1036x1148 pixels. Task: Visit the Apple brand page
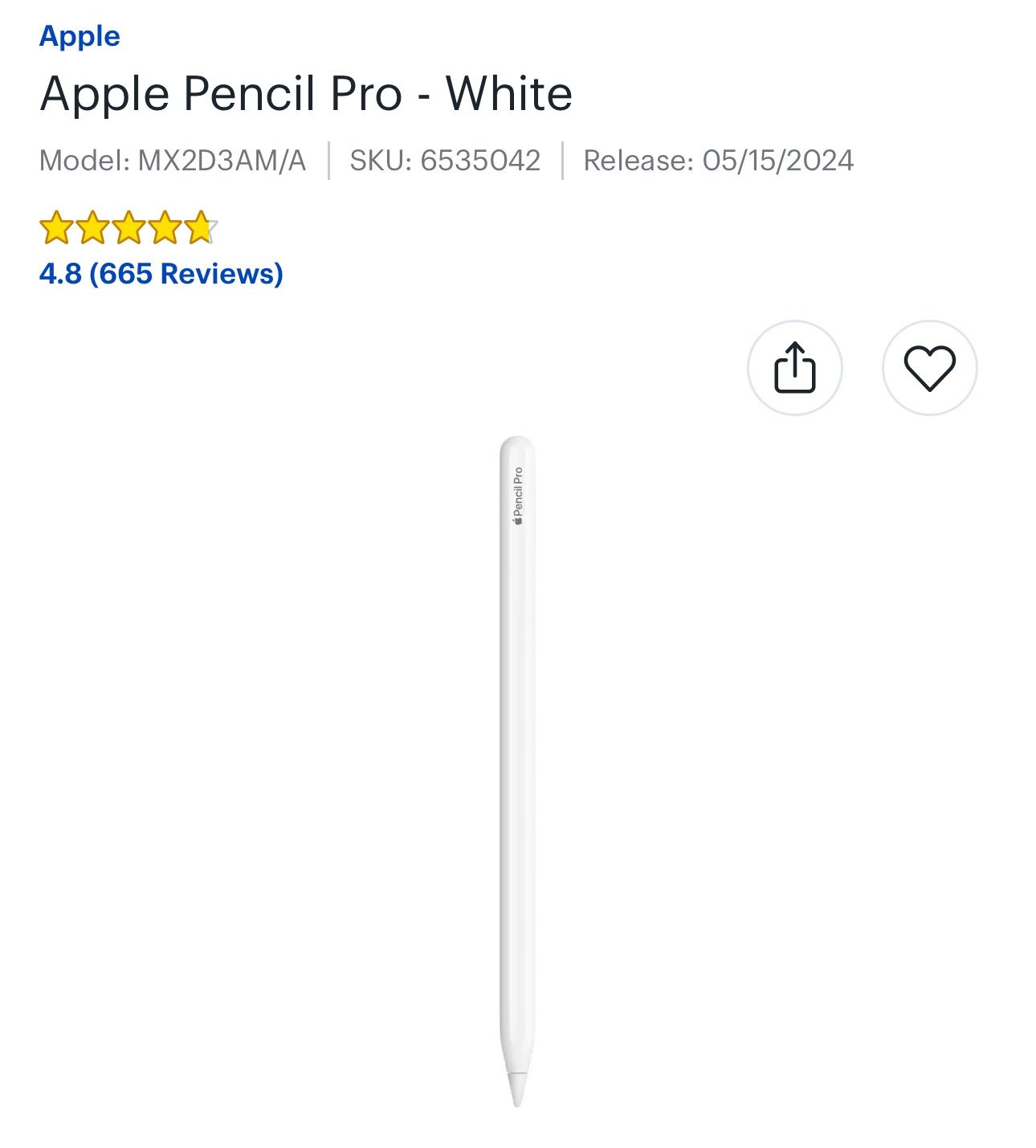pyautogui.click(x=79, y=35)
